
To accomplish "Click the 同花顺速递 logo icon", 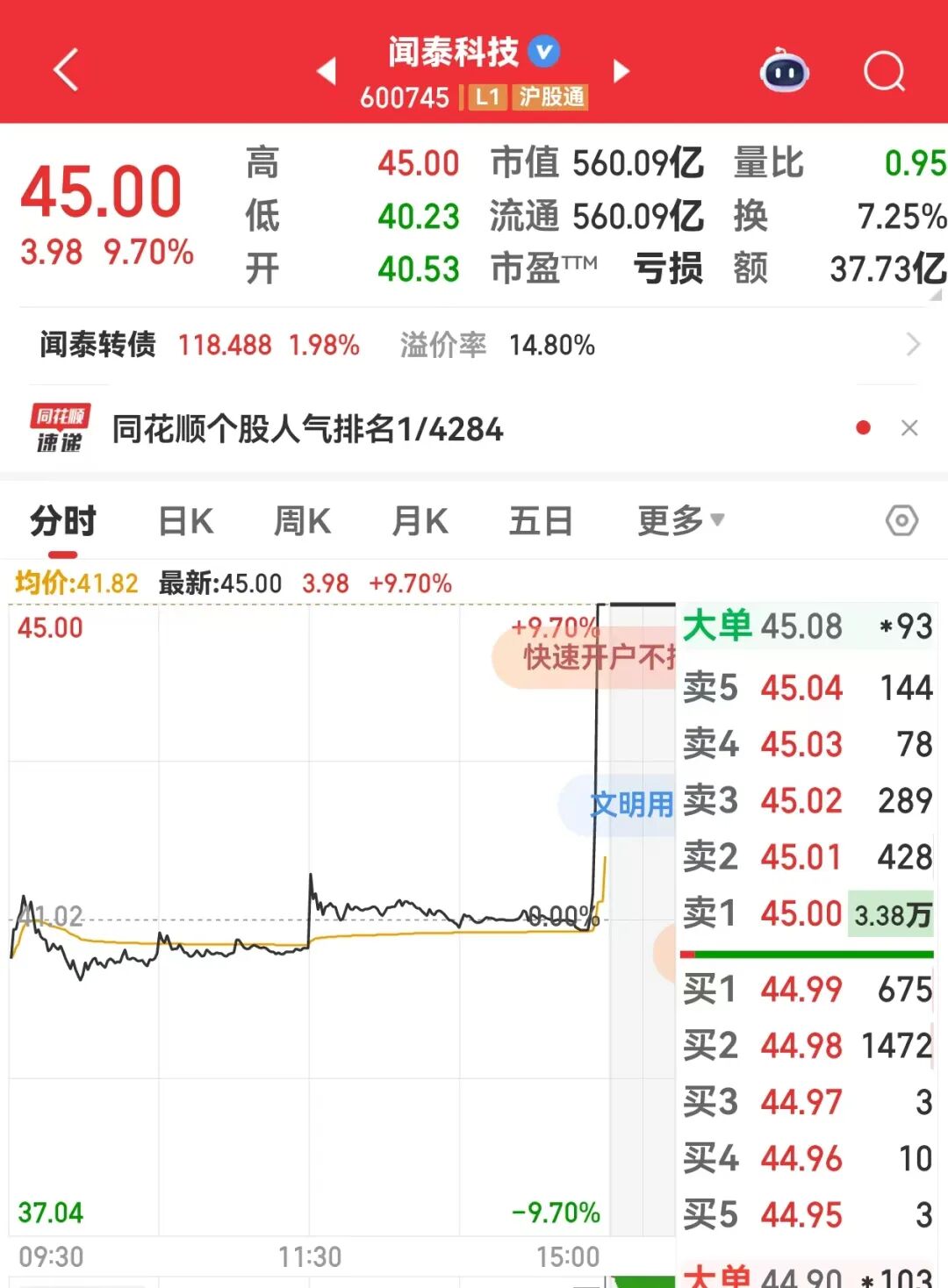I will (x=60, y=429).
